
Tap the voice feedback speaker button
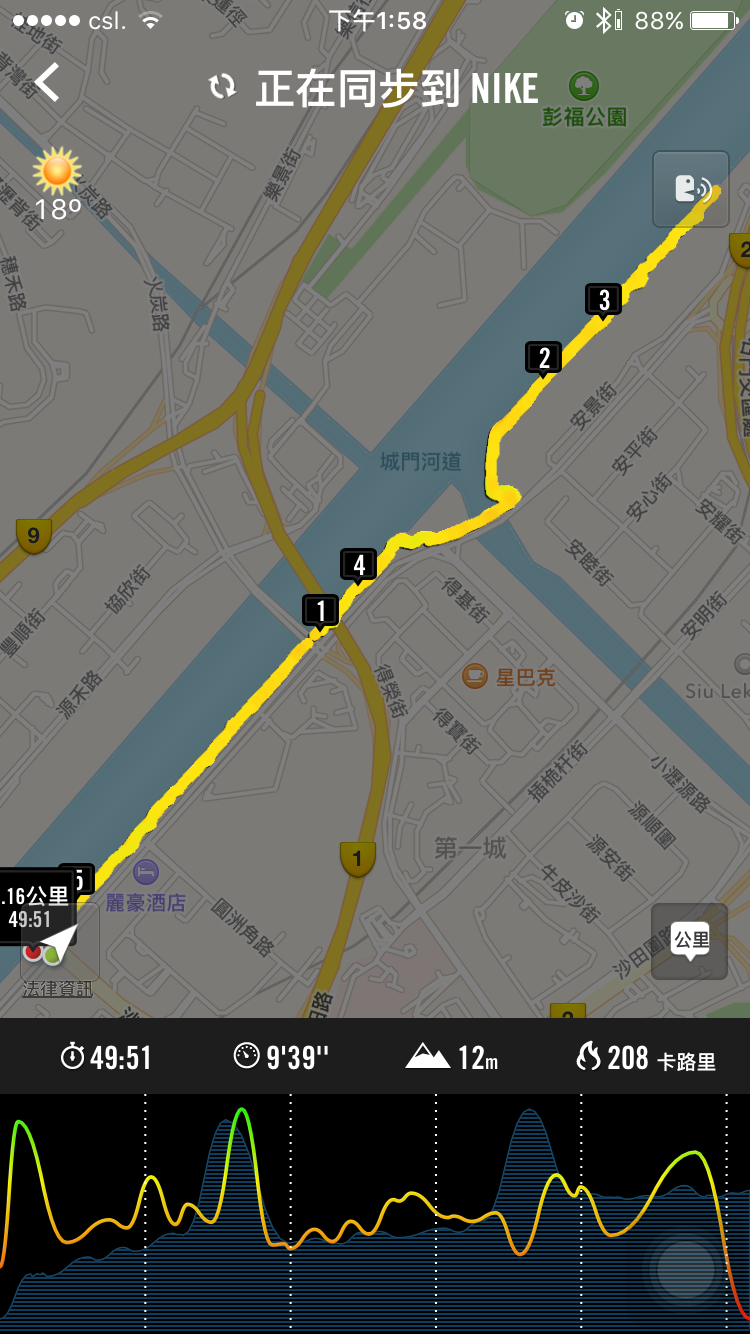690,189
